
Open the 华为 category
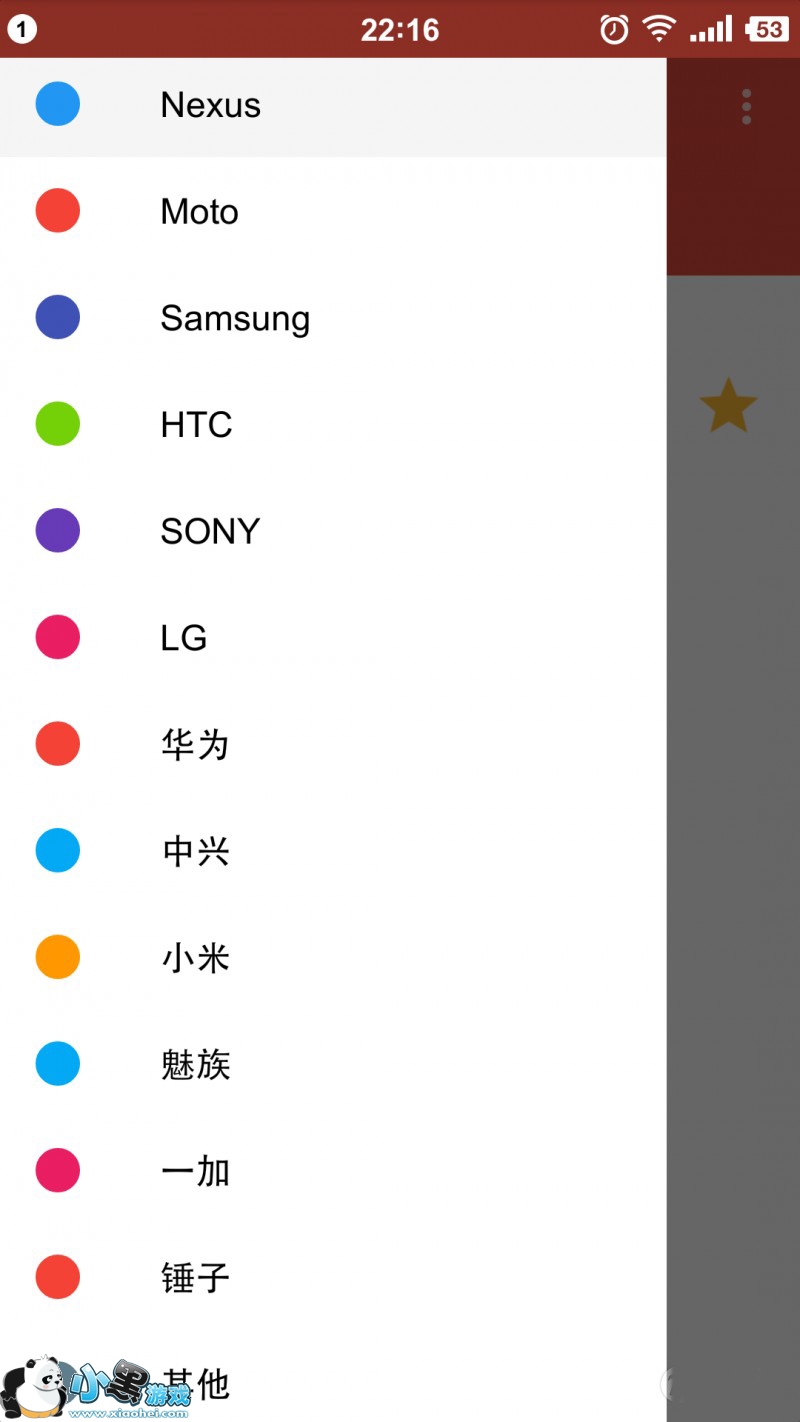[x=195, y=745]
